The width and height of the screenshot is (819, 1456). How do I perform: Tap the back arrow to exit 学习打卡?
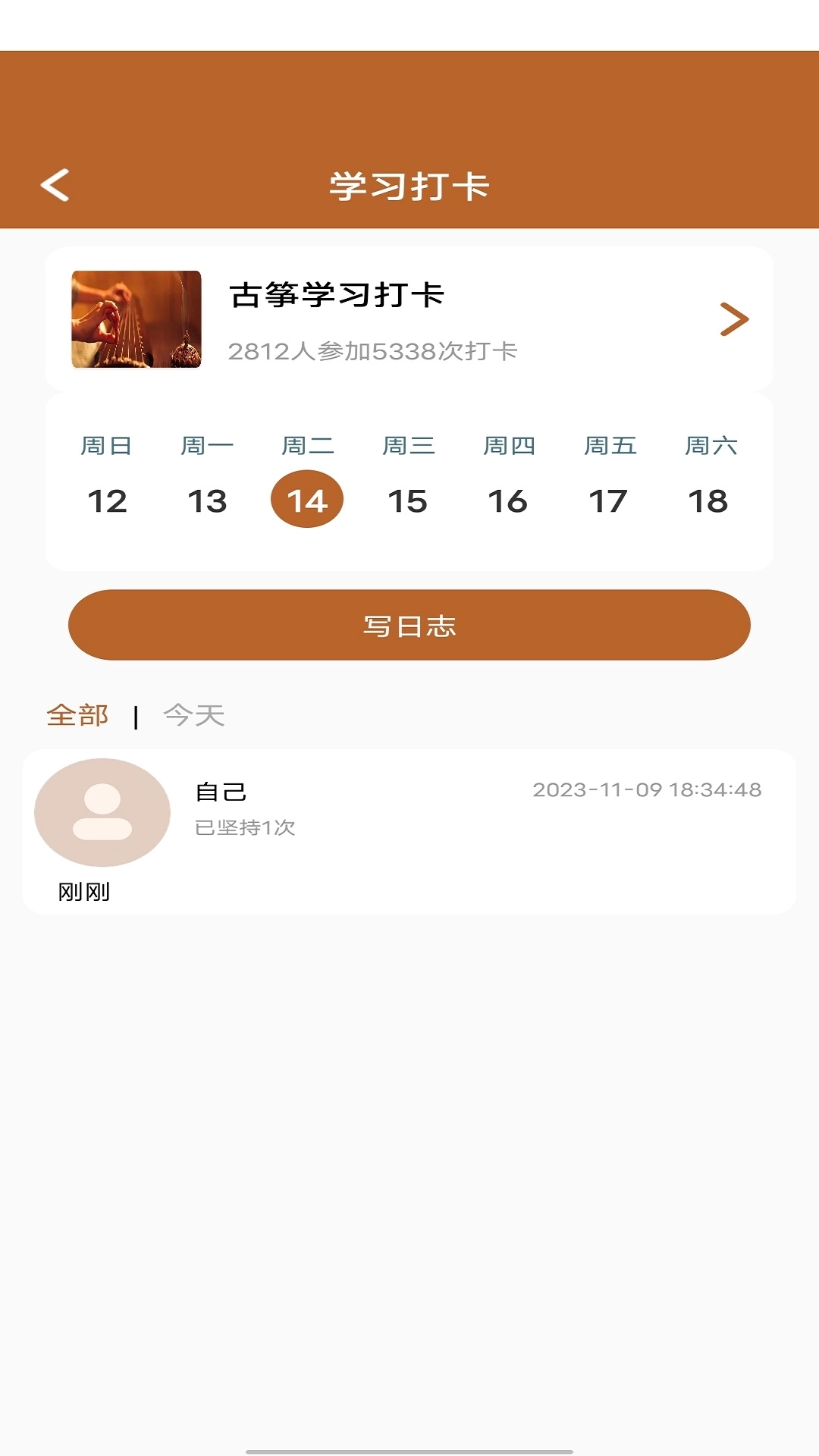click(x=53, y=186)
